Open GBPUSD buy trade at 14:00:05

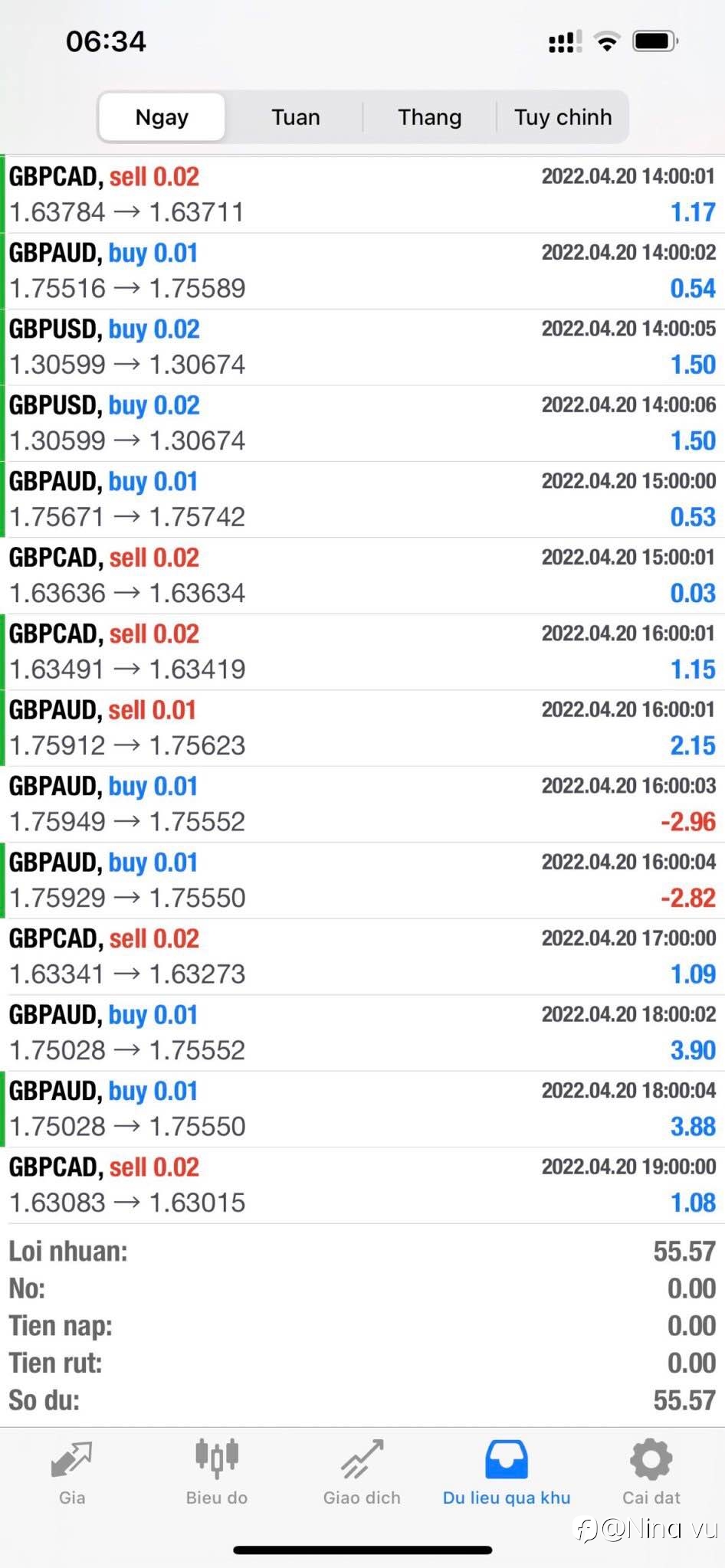point(362,347)
